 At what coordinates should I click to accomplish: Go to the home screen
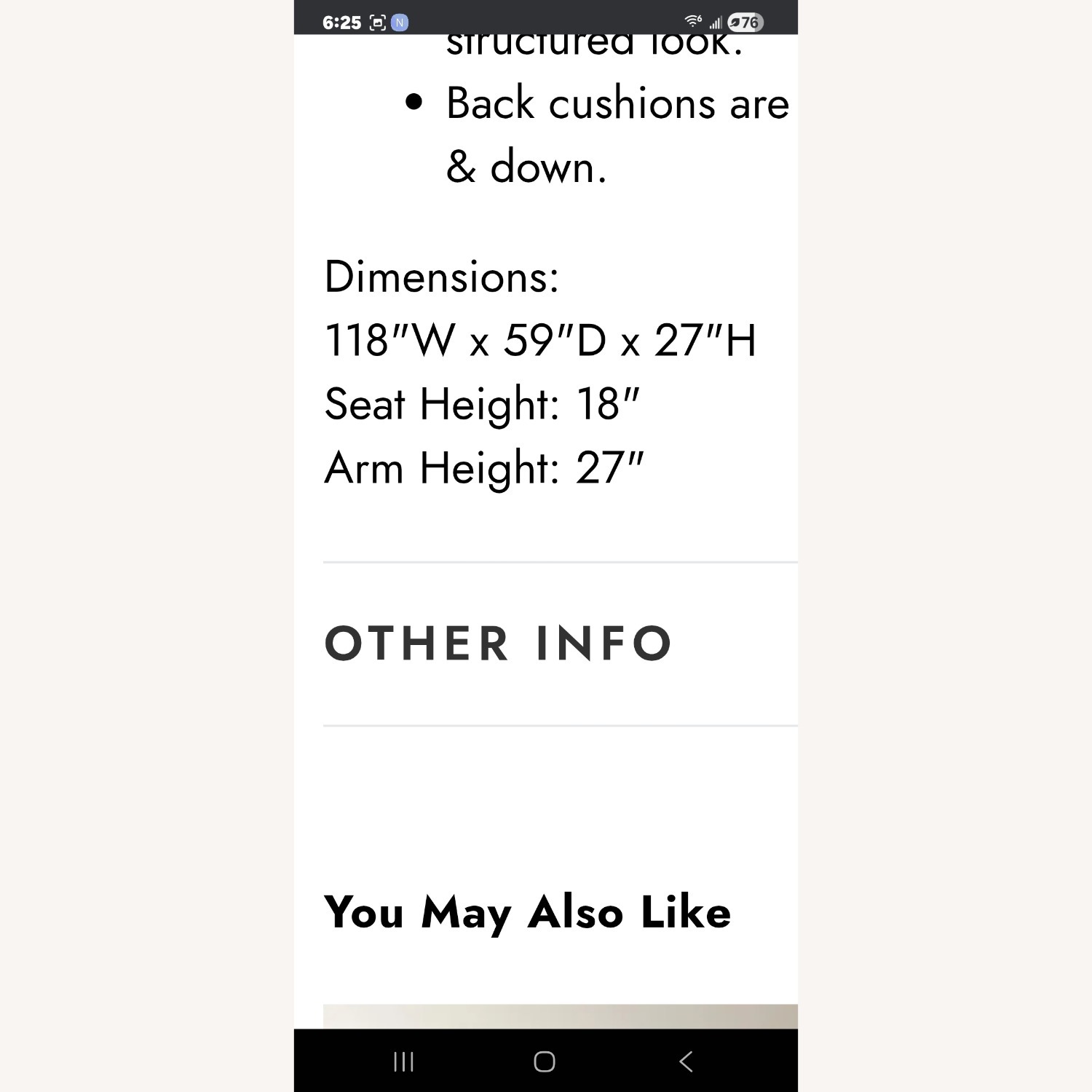545,1061
